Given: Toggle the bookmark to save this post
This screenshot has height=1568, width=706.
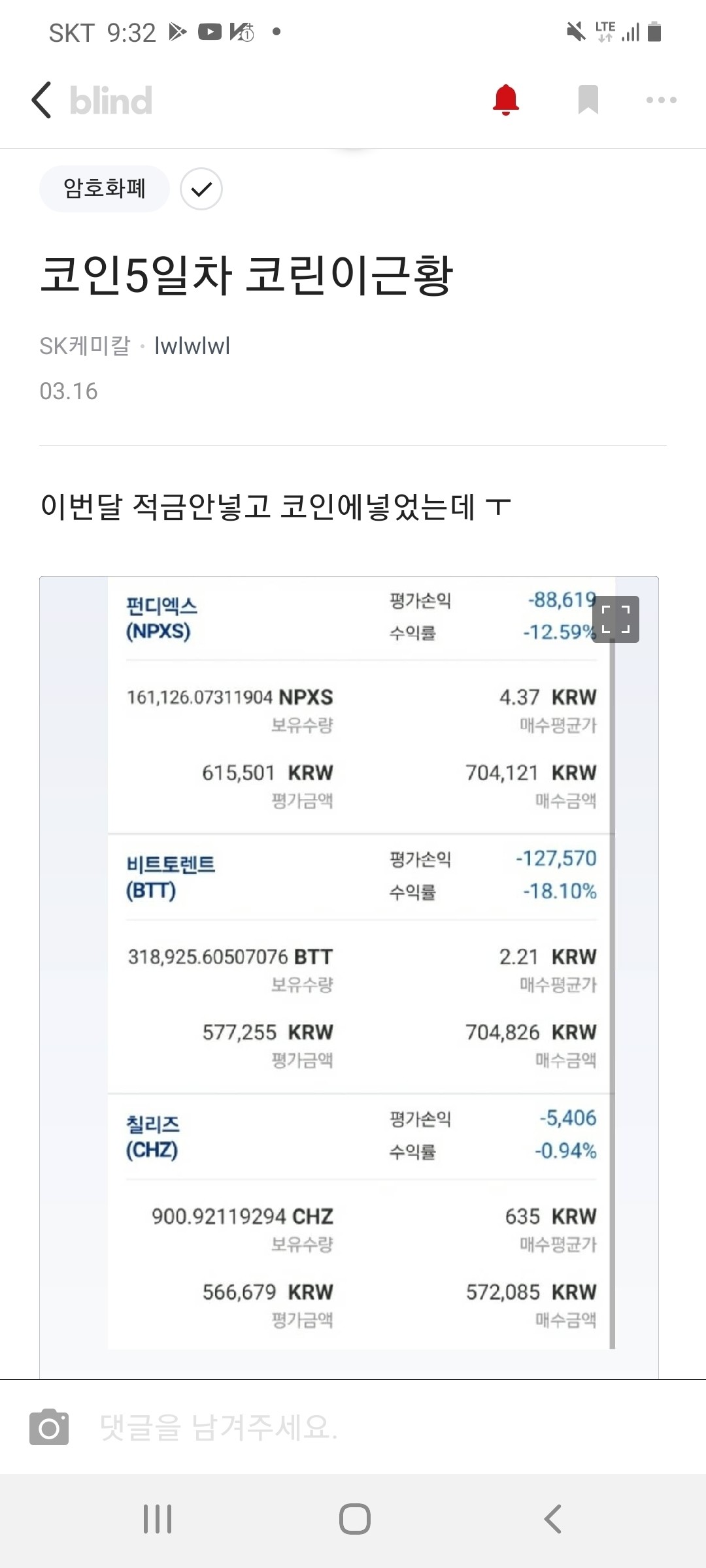Looking at the screenshot, I should tap(588, 100).
